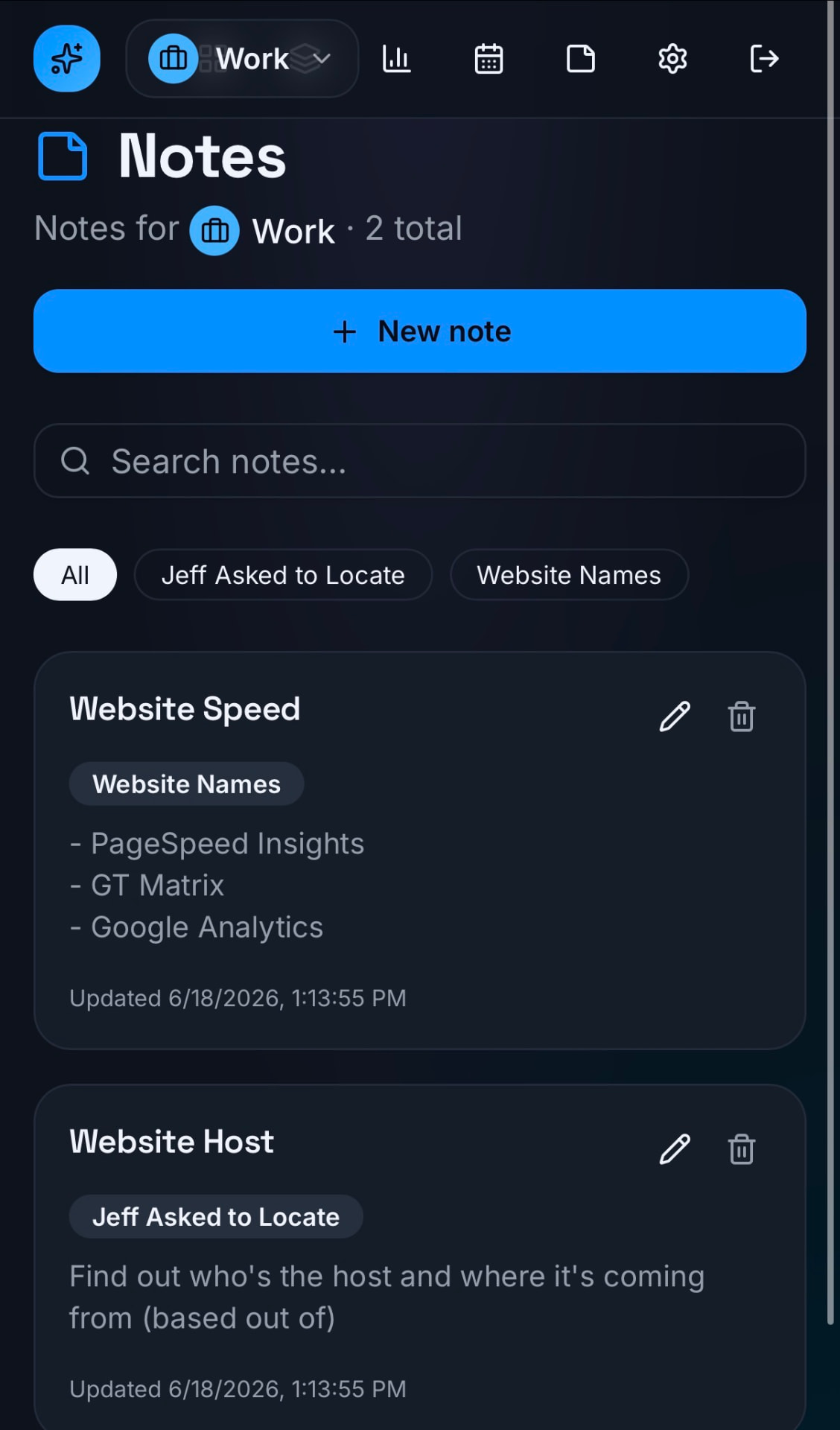Focus the Search notes field
Viewport: 840px width, 1430px height.
420,461
